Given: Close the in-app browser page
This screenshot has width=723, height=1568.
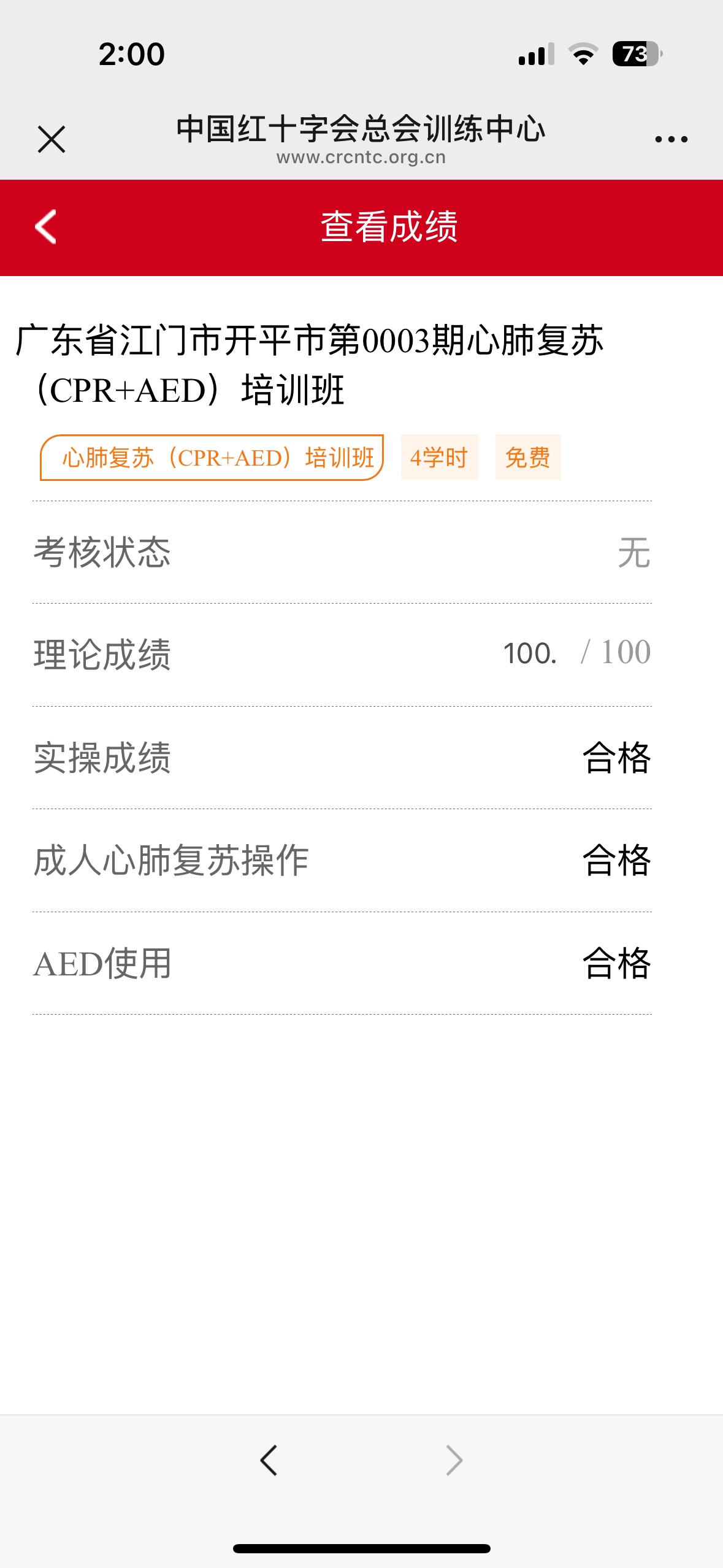Looking at the screenshot, I should (52, 139).
